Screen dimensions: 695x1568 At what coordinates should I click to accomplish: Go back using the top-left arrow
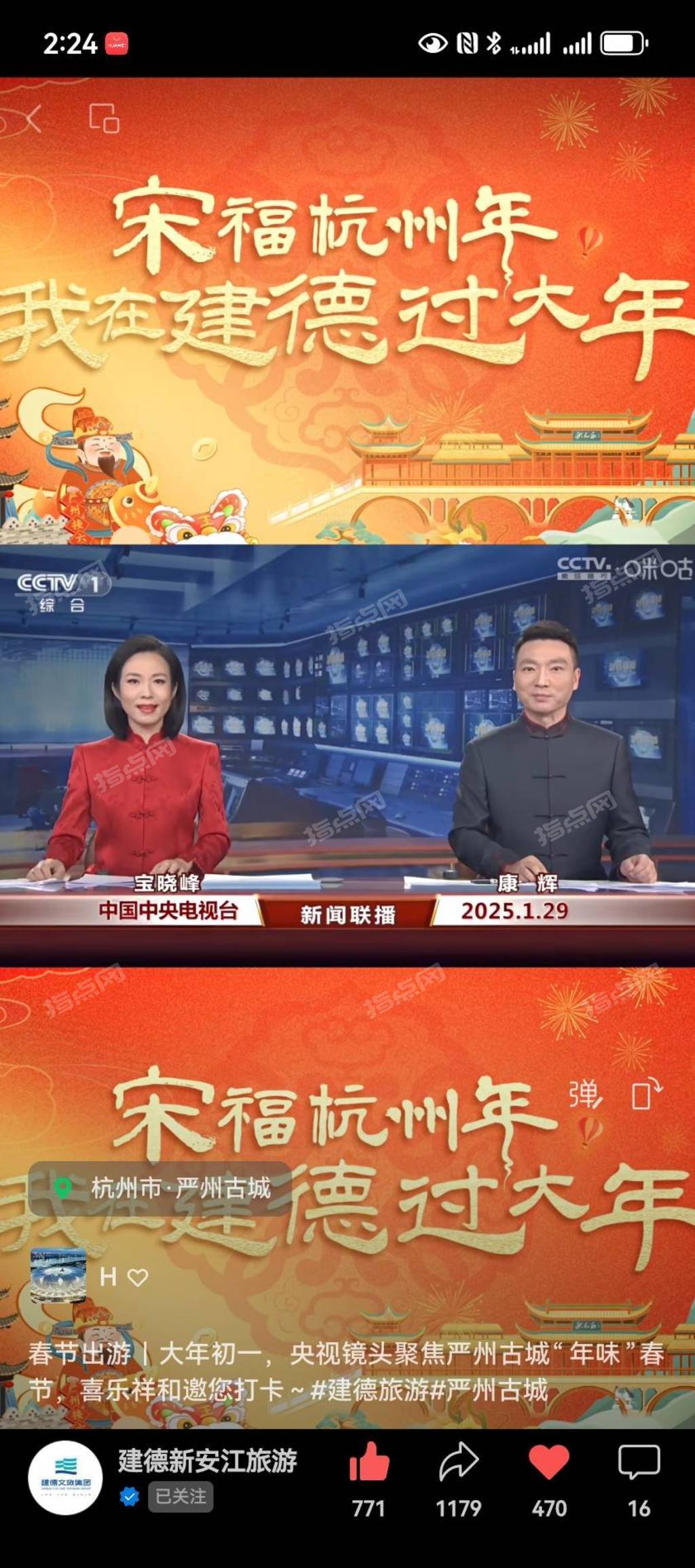(x=33, y=119)
